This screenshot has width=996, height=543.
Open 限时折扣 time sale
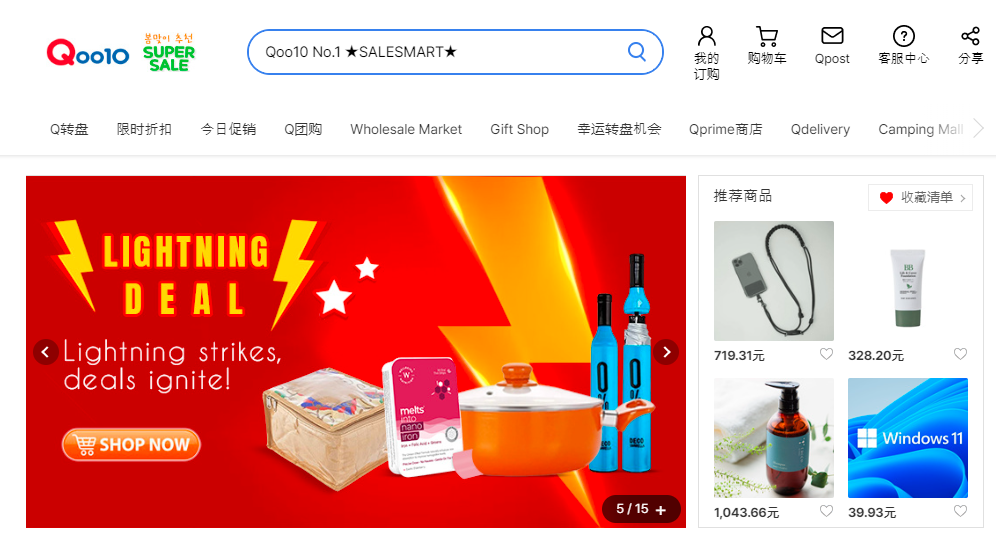(x=144, y=129)
